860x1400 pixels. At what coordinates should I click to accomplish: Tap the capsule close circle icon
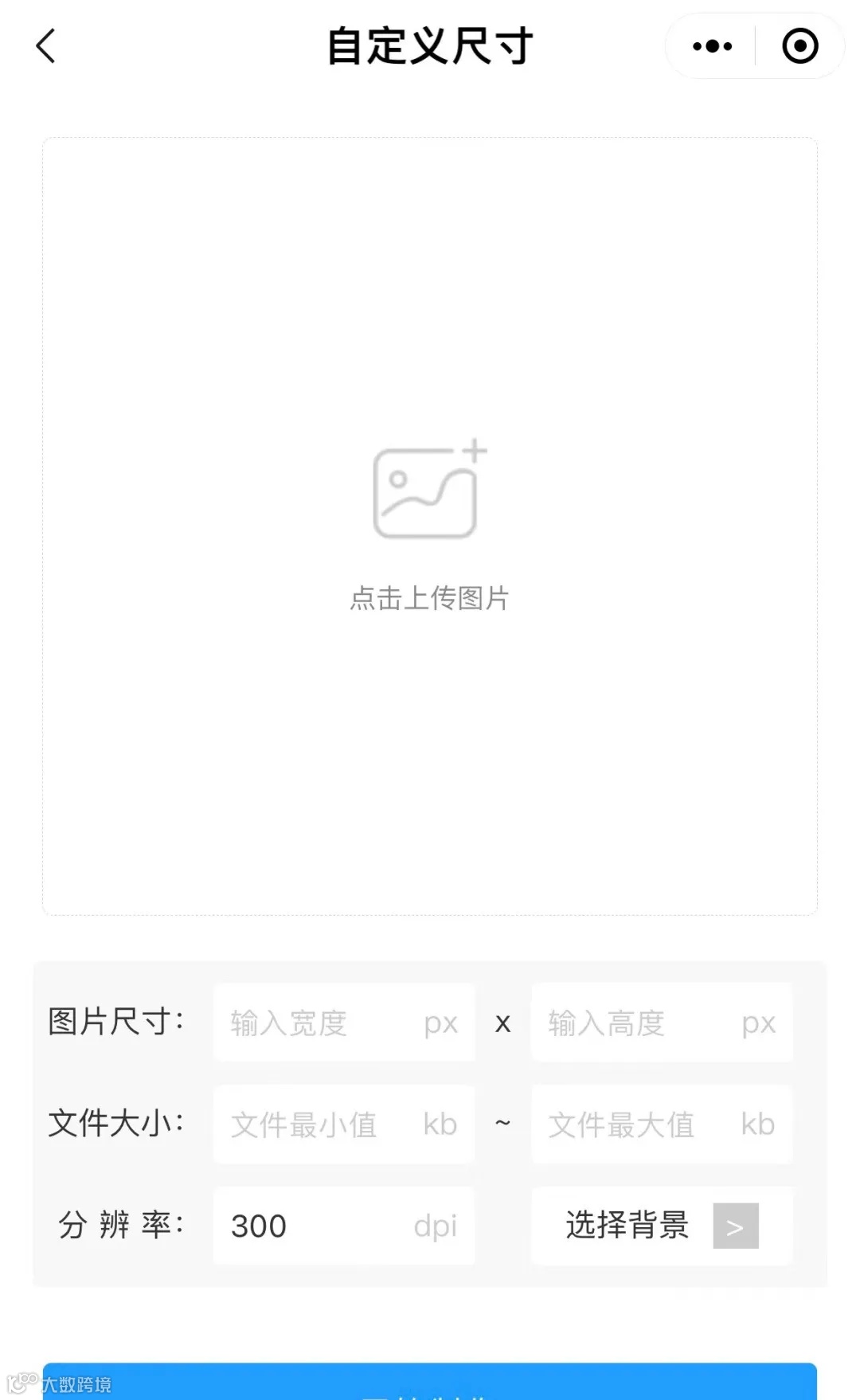pyautogui.click(x=799, y=45)
